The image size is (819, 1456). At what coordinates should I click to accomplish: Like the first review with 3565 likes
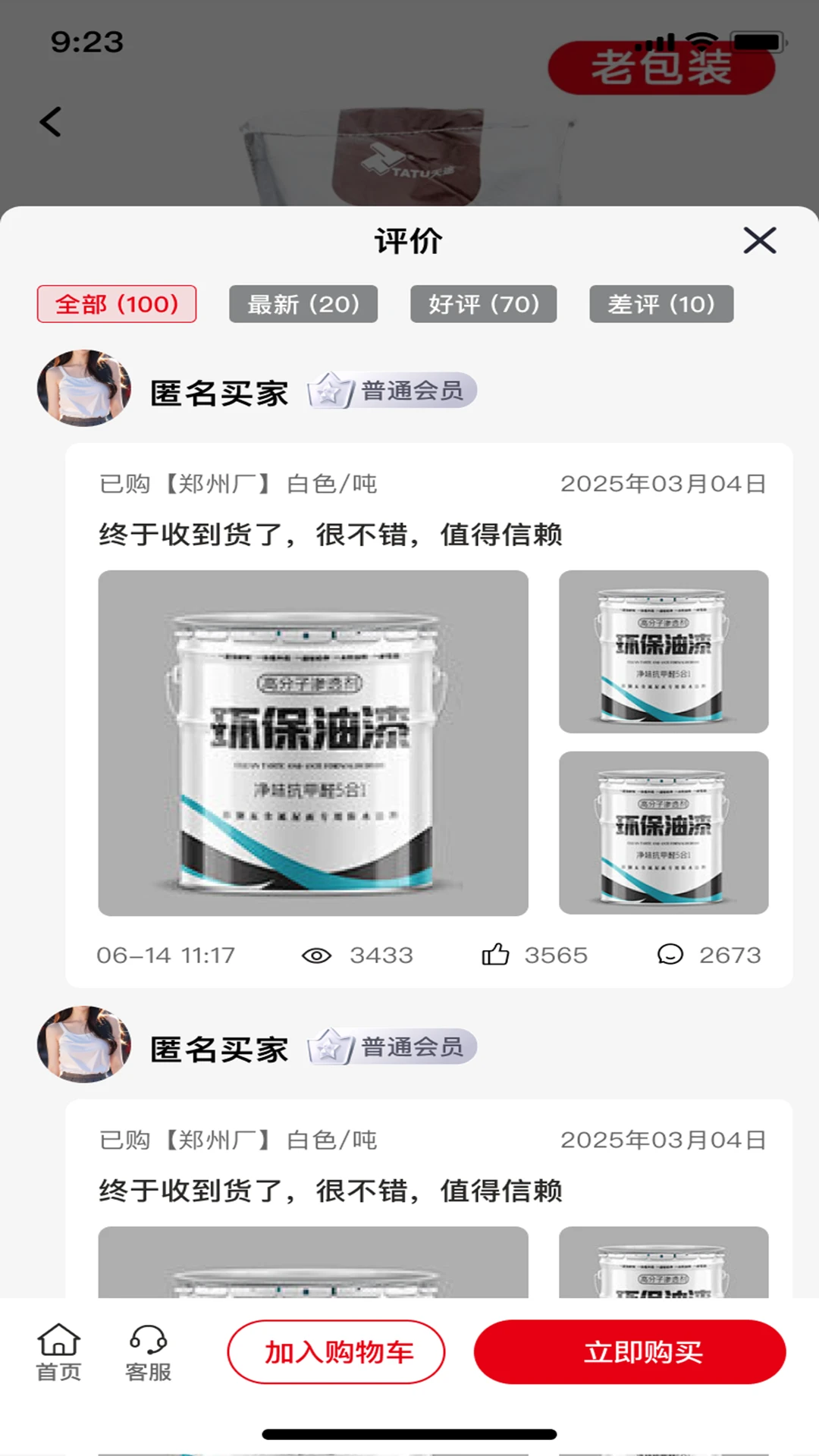pyautogui.click(x=496, y=954)
